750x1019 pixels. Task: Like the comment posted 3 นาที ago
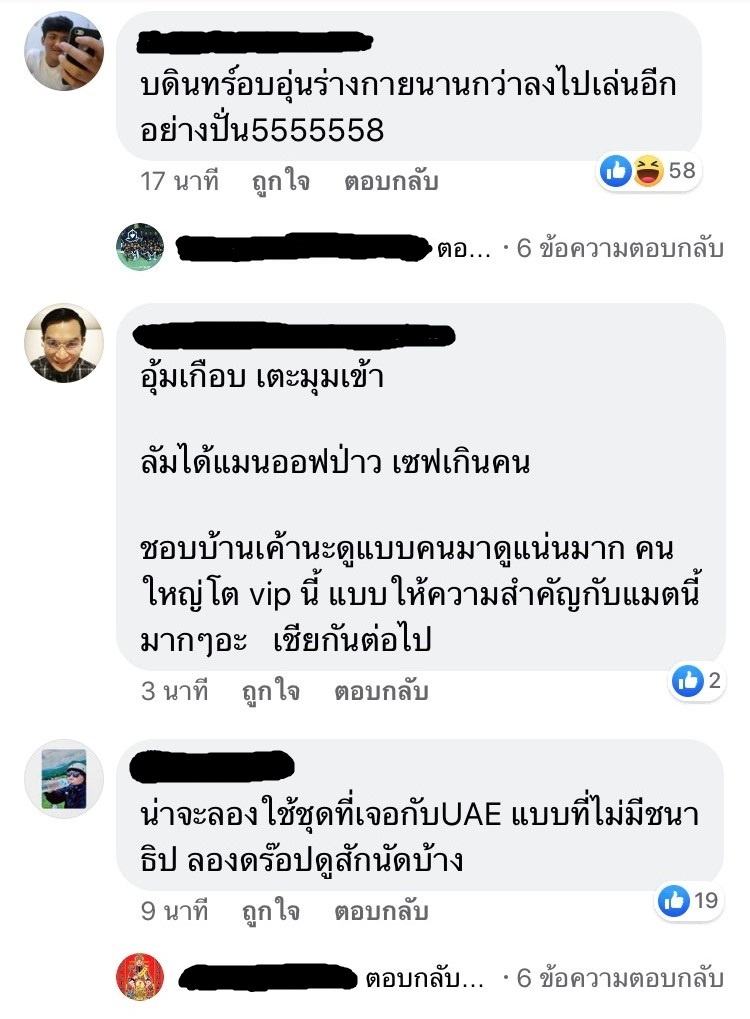tap(270, 691)
